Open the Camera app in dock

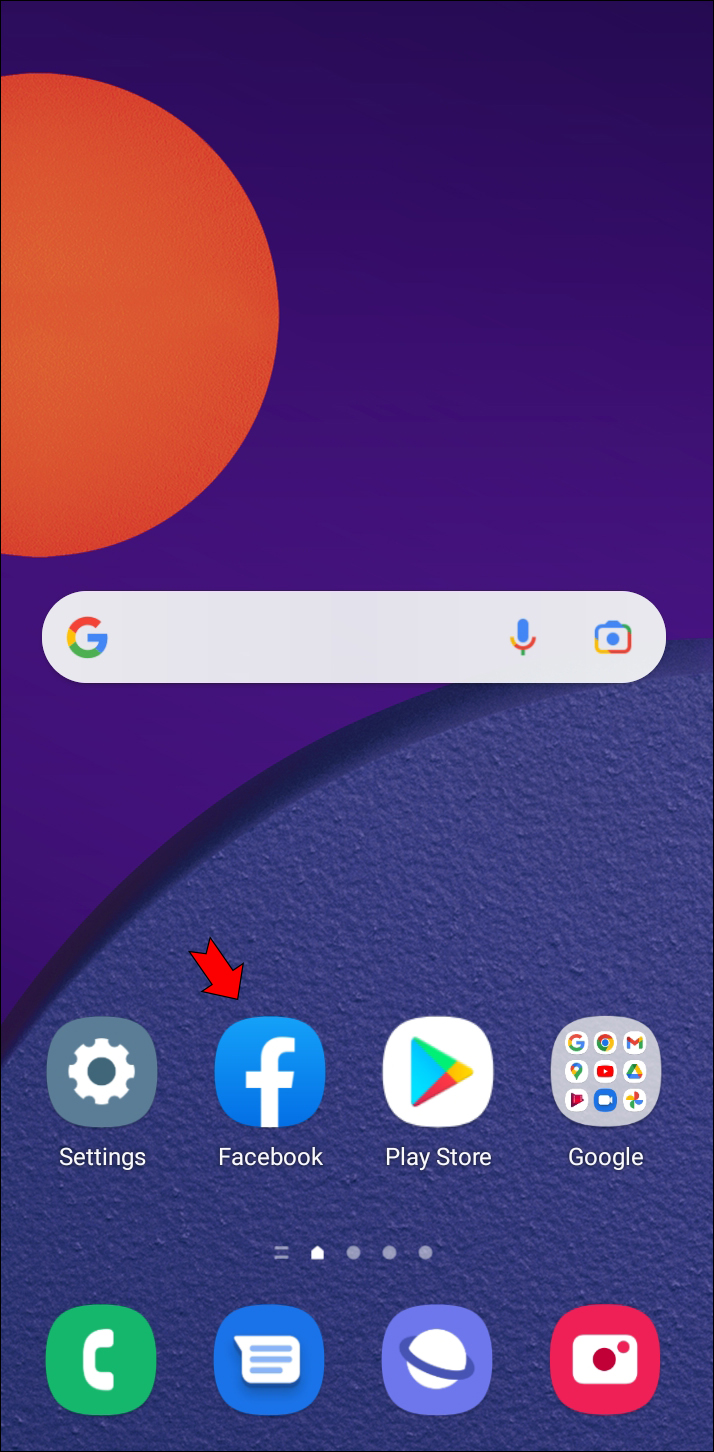[606, 1359]
